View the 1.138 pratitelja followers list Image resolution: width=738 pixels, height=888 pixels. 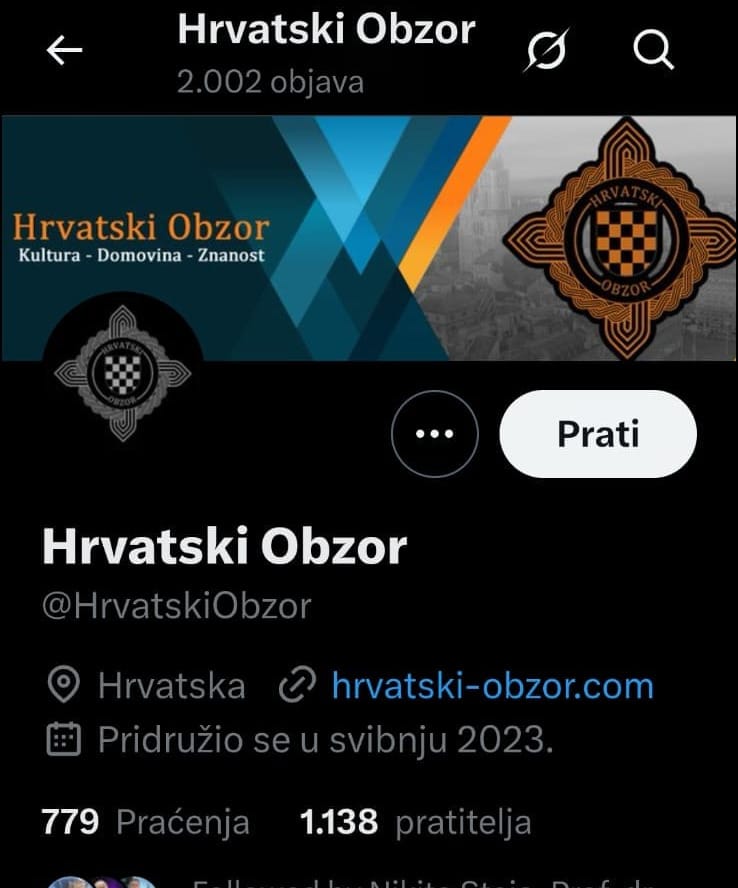[415, 822]
